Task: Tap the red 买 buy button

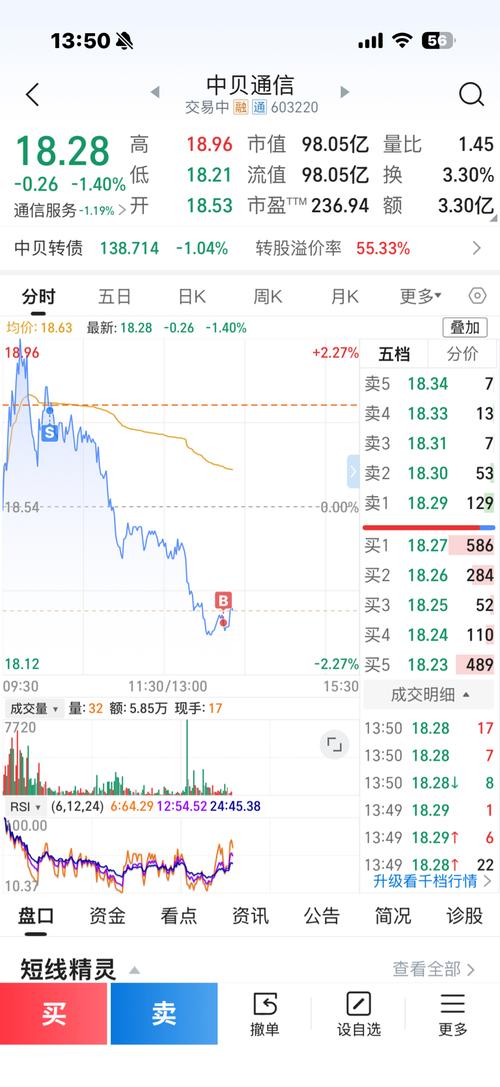Action: (53, 1013)
